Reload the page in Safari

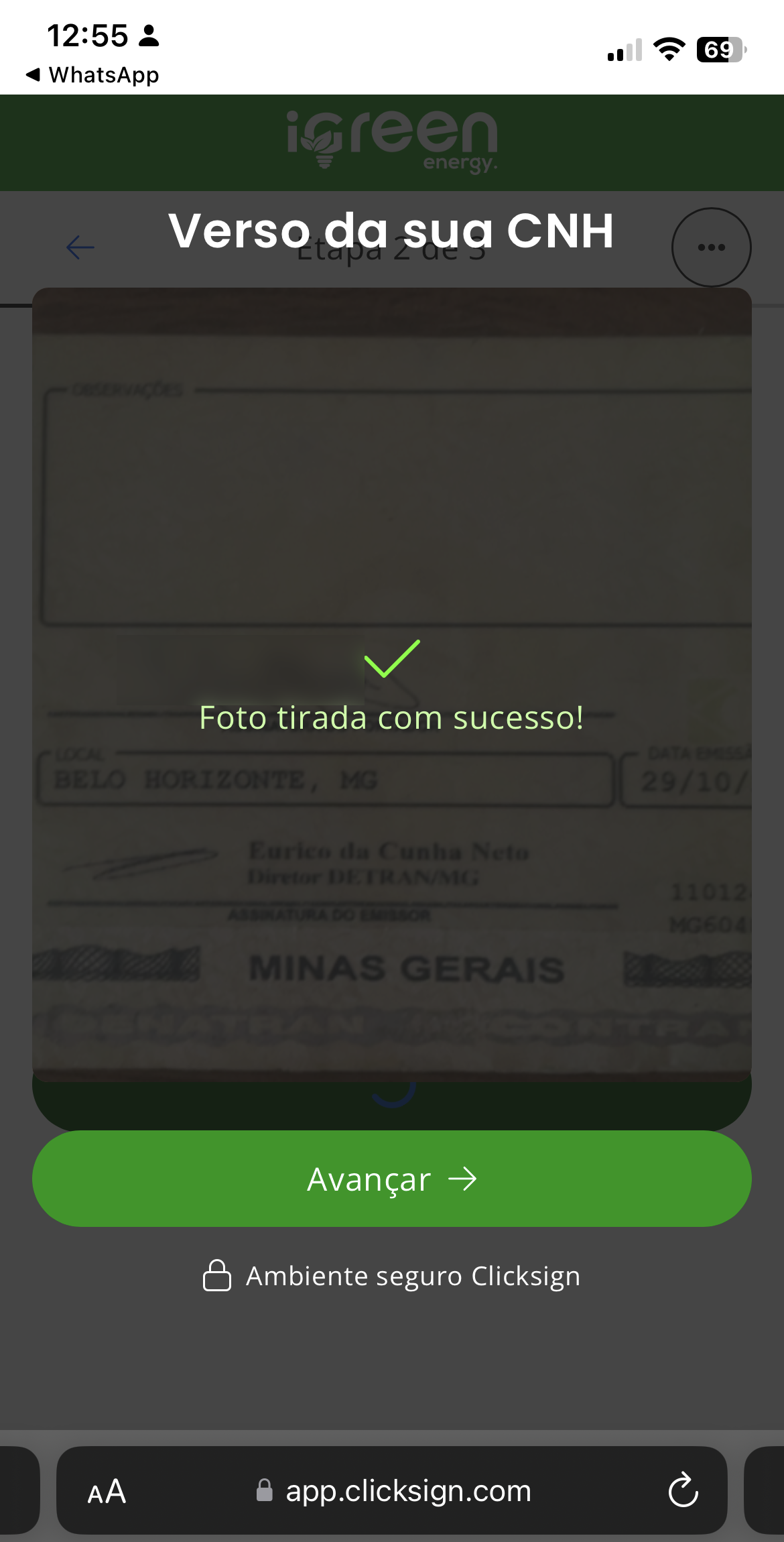(683, 1490)
